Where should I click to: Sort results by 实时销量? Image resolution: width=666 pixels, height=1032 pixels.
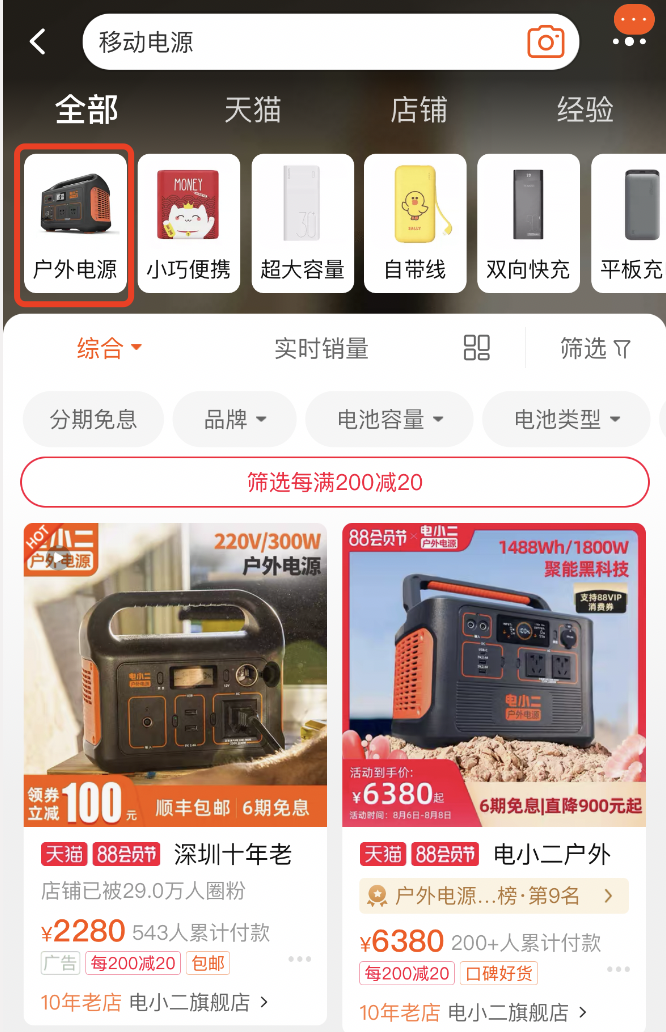tap(321, 348)
